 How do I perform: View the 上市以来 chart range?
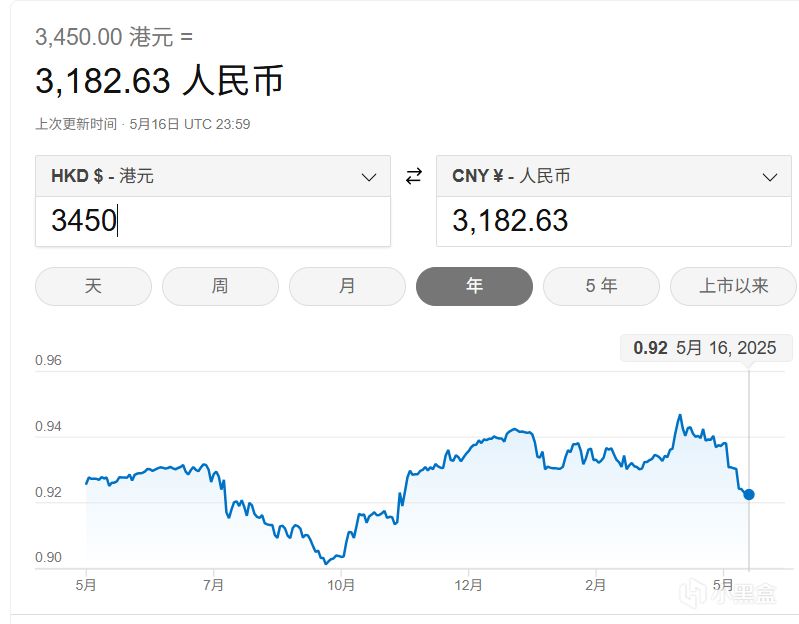pyautogui.click(x=733, y=286)
